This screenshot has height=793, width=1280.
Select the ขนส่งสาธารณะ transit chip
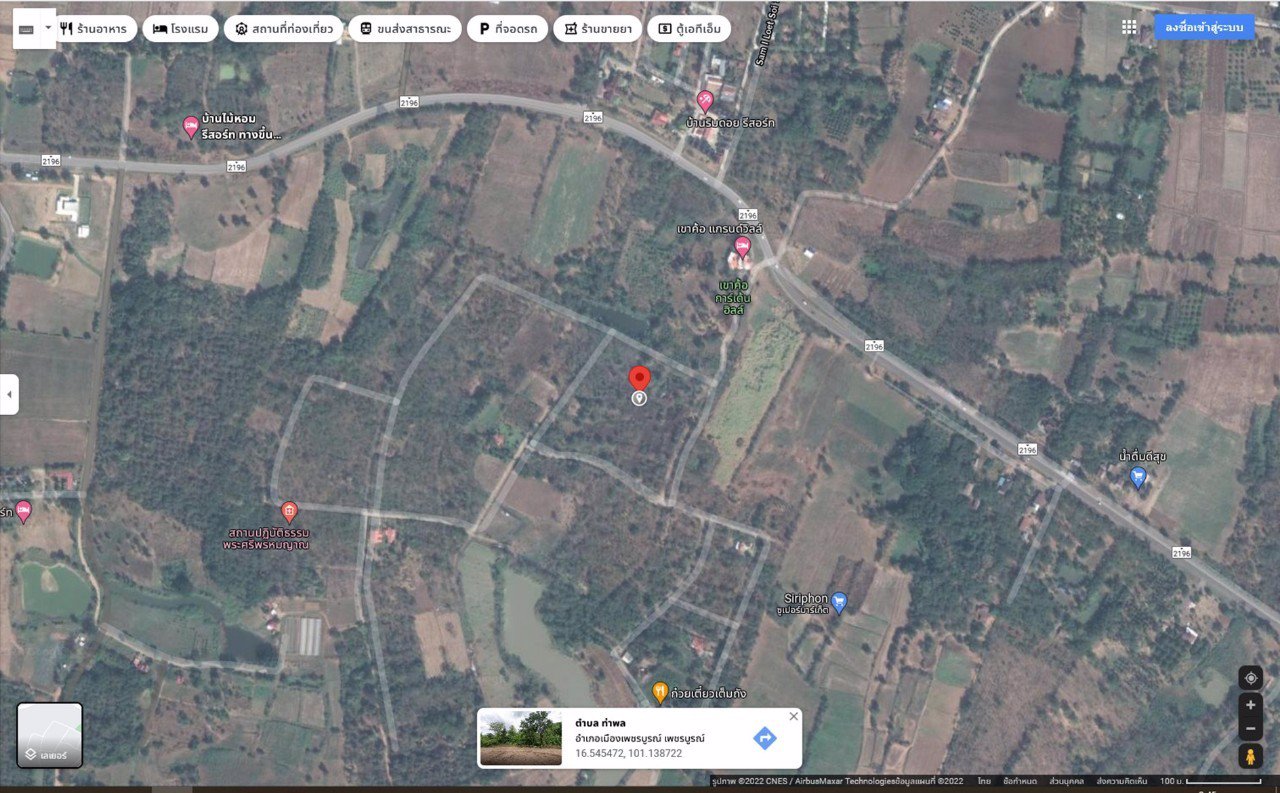pyautogui.click(x=405, y=29)
